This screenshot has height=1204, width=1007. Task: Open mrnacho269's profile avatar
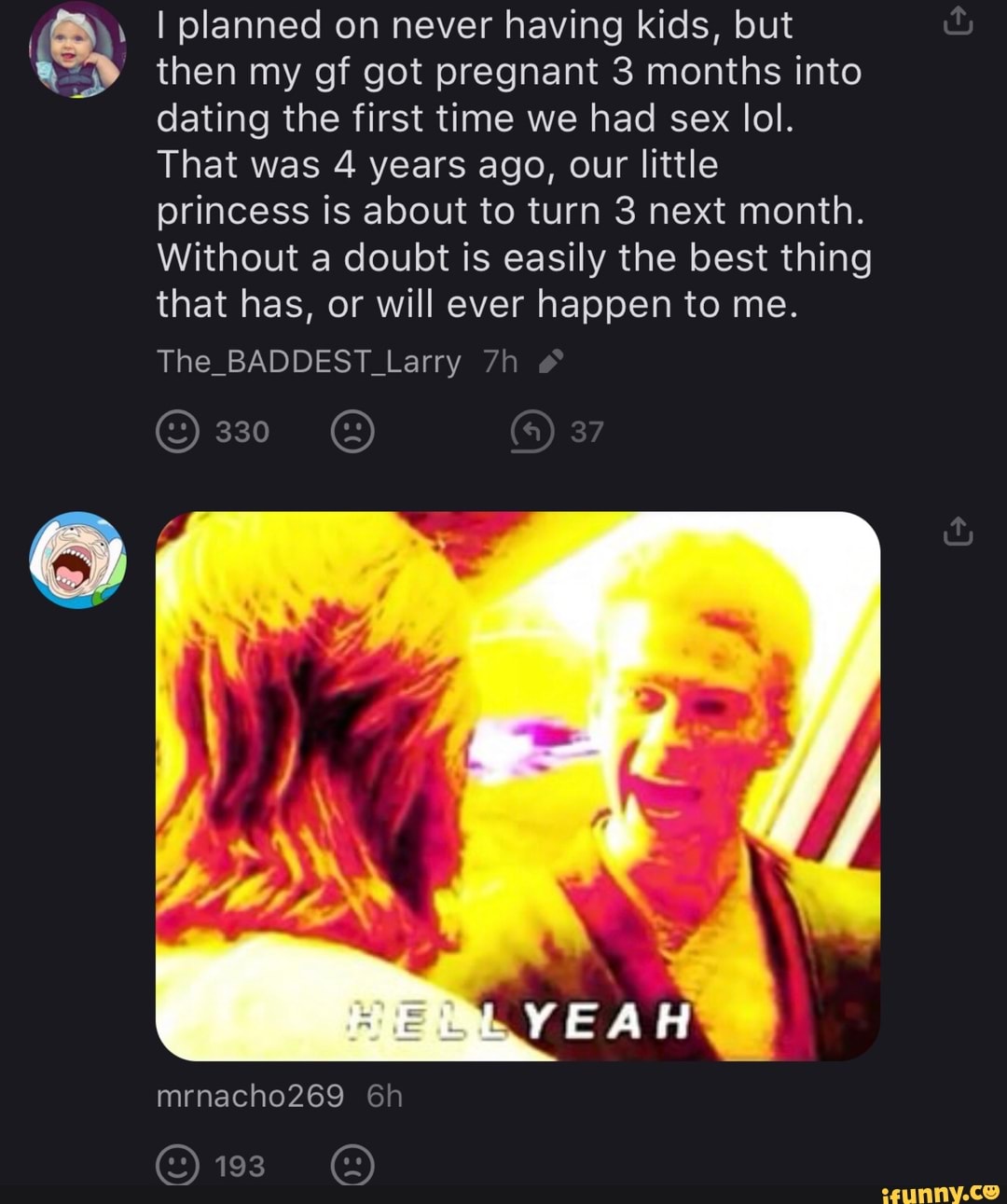pos(76,559)
